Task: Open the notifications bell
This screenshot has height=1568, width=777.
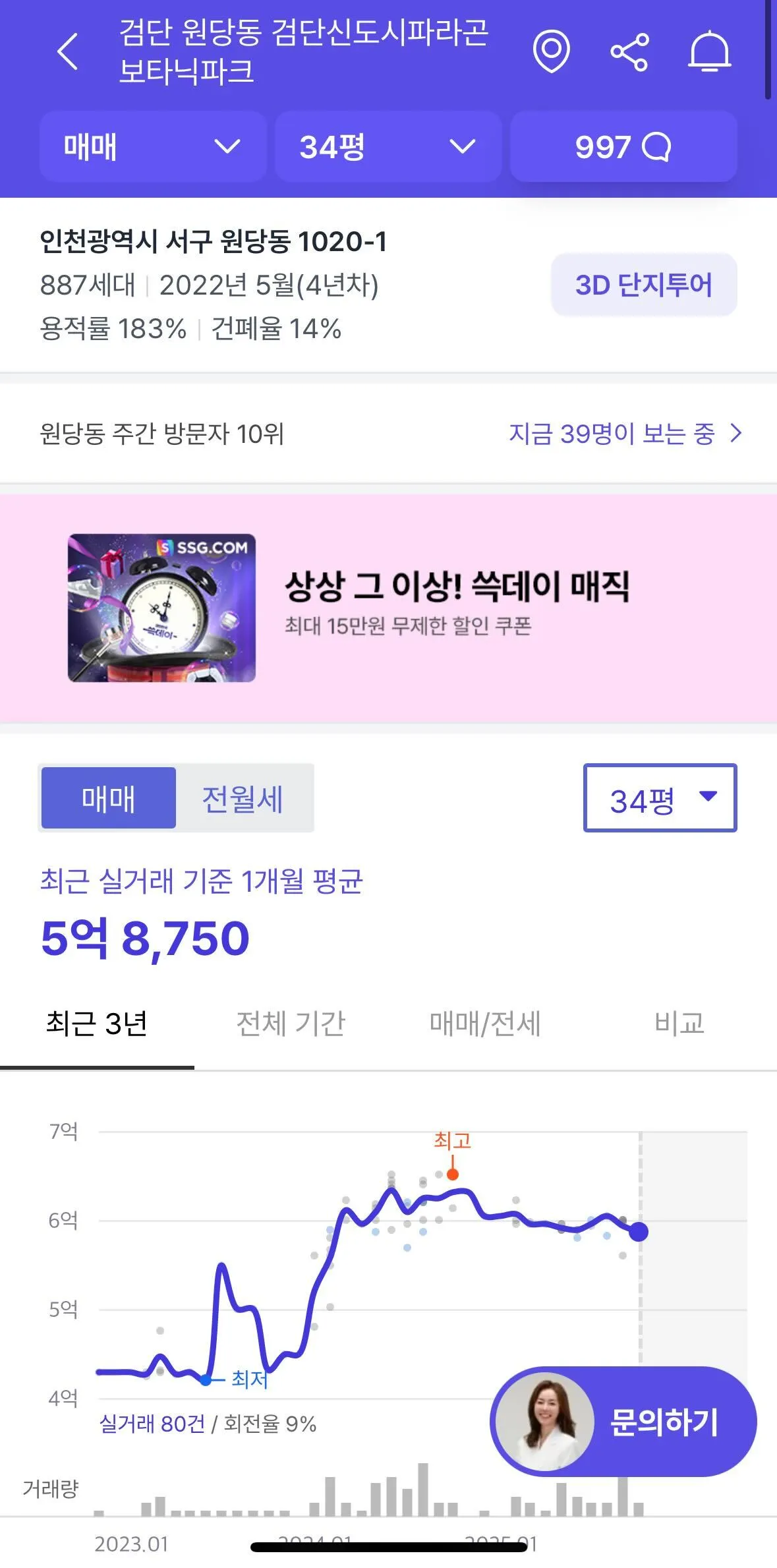Action: (x=709, y=51)
